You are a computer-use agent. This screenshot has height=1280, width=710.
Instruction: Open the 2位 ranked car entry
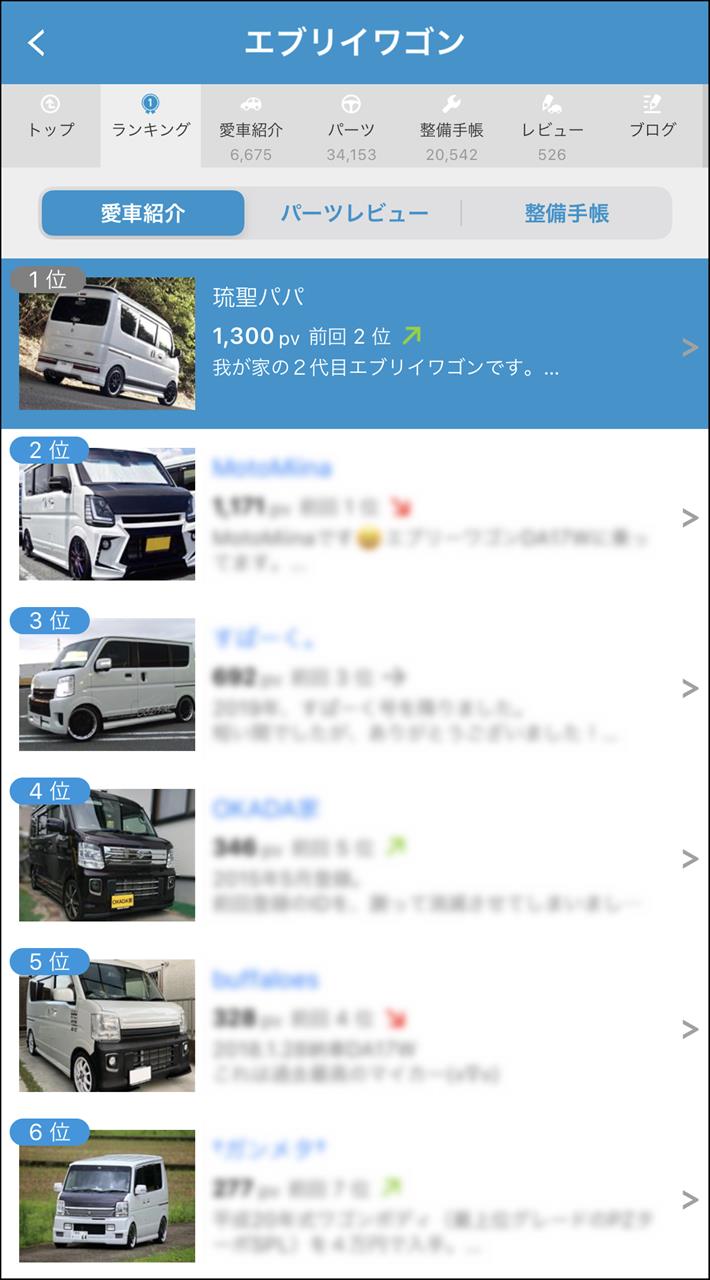coord(355,516)
